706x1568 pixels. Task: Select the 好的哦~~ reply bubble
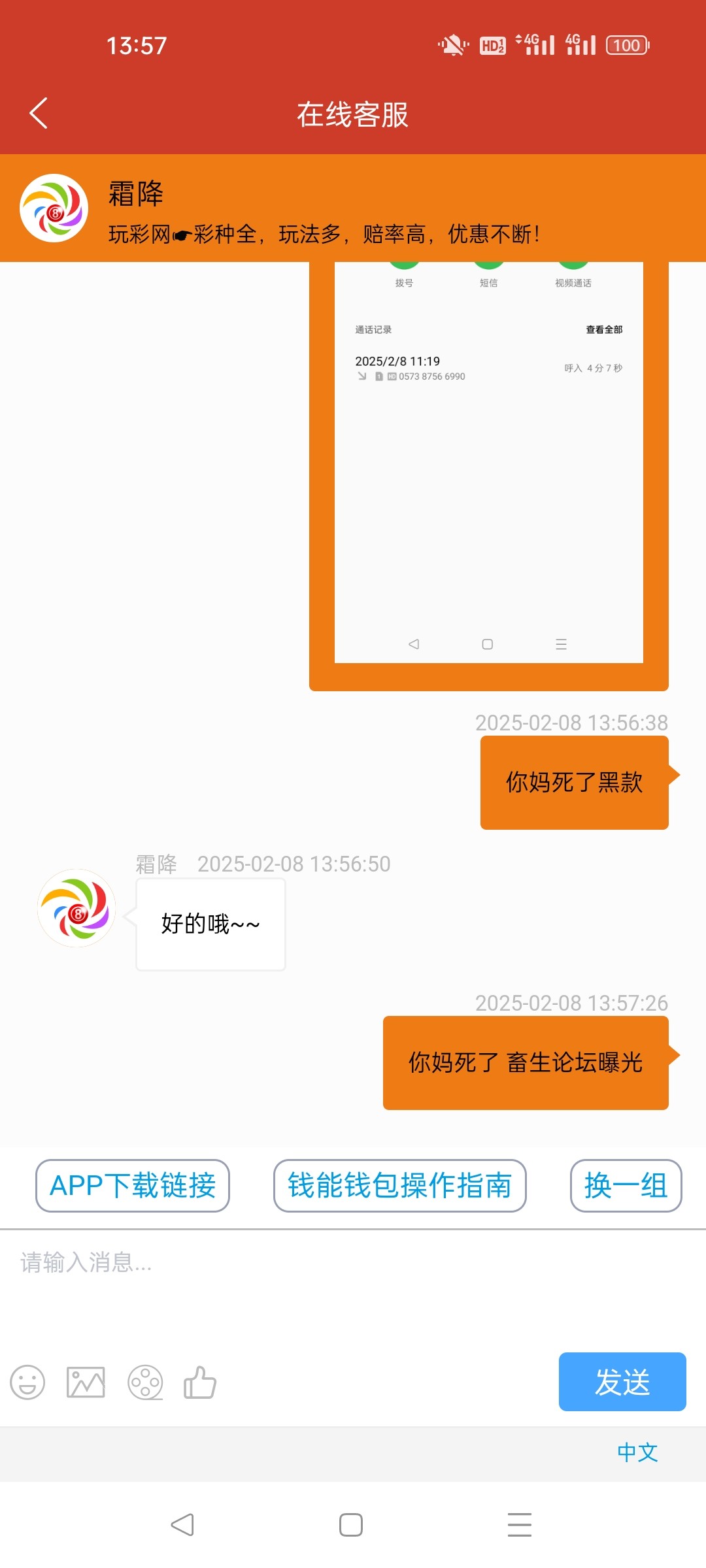(210, 924)
